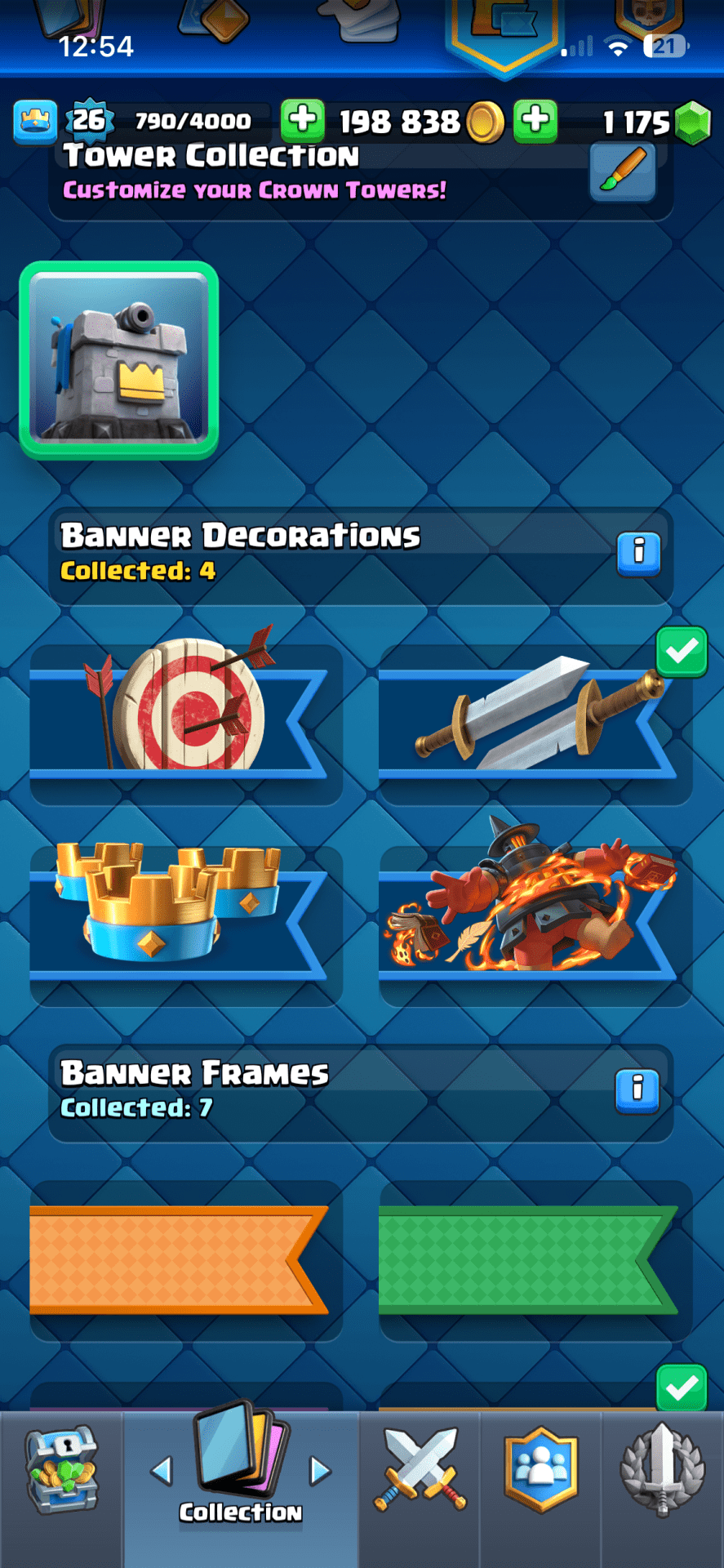Select the green banner frame
The width and height of the screenshot is (724, 1568).
[x=535, y=1259]
